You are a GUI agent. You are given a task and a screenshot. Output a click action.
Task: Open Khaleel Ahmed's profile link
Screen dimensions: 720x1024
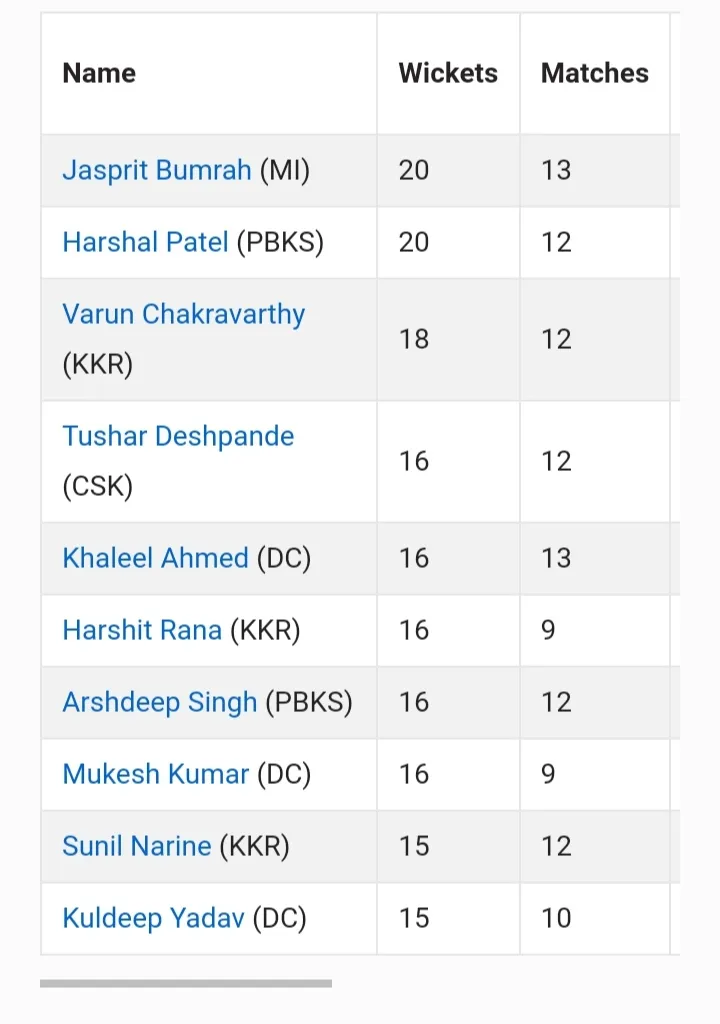click(155, 558)
